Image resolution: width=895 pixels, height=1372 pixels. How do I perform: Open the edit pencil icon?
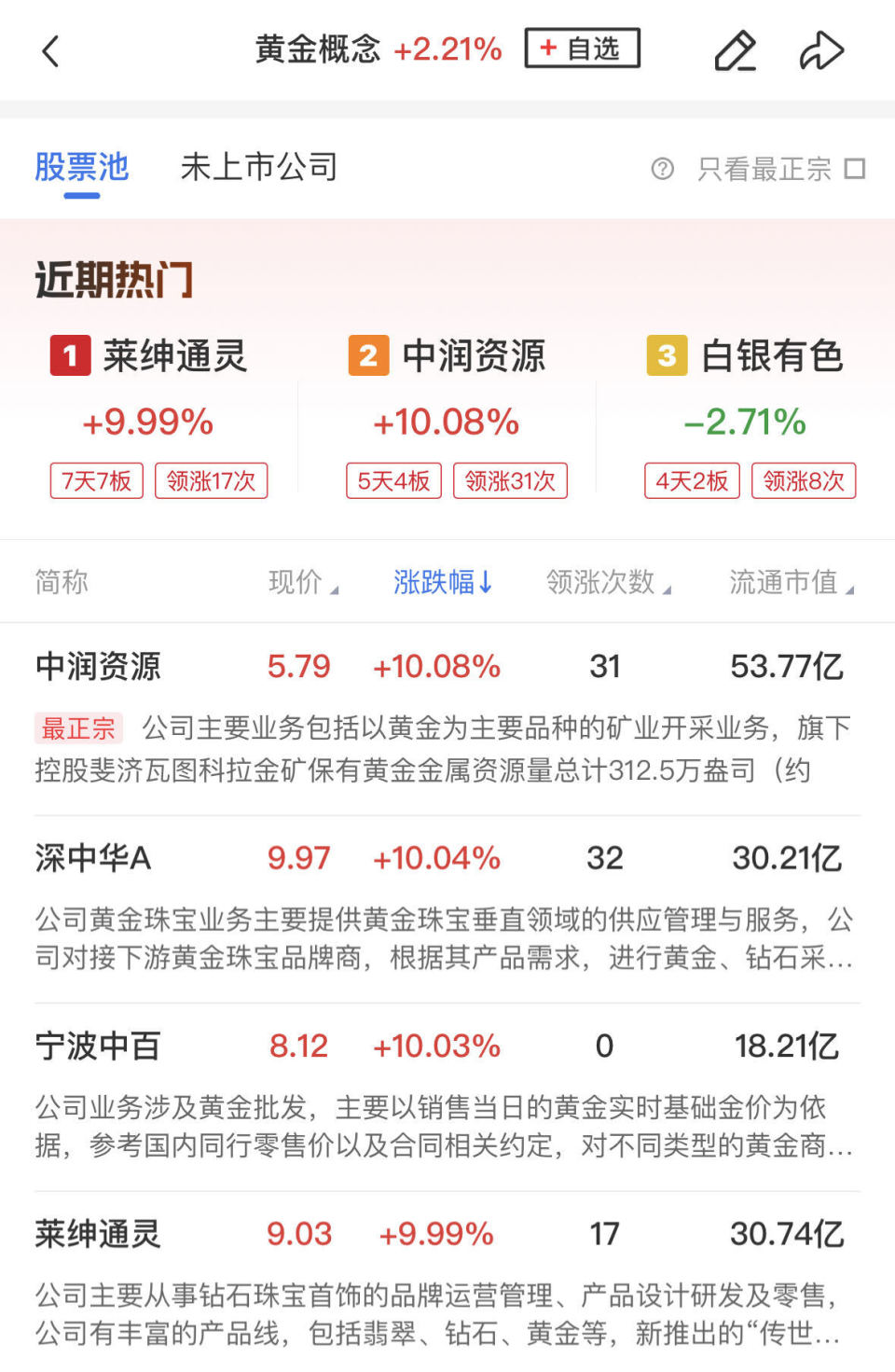click(x=735, y=51)
